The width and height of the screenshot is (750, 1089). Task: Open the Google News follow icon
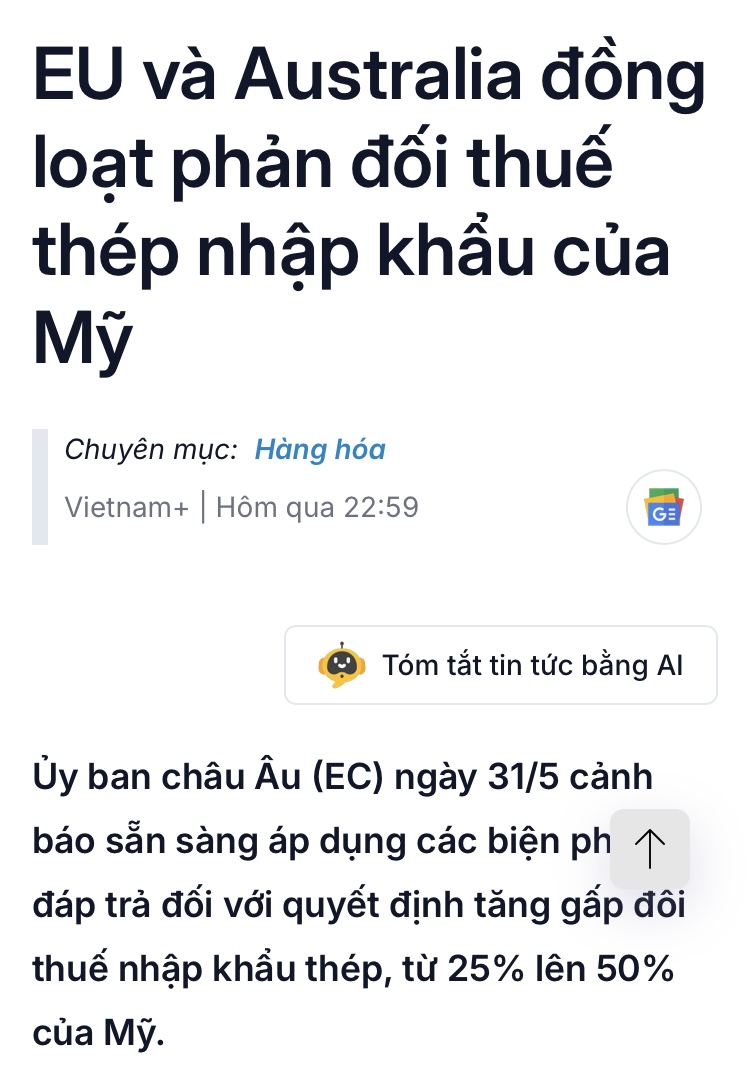[x=663, y=508]
